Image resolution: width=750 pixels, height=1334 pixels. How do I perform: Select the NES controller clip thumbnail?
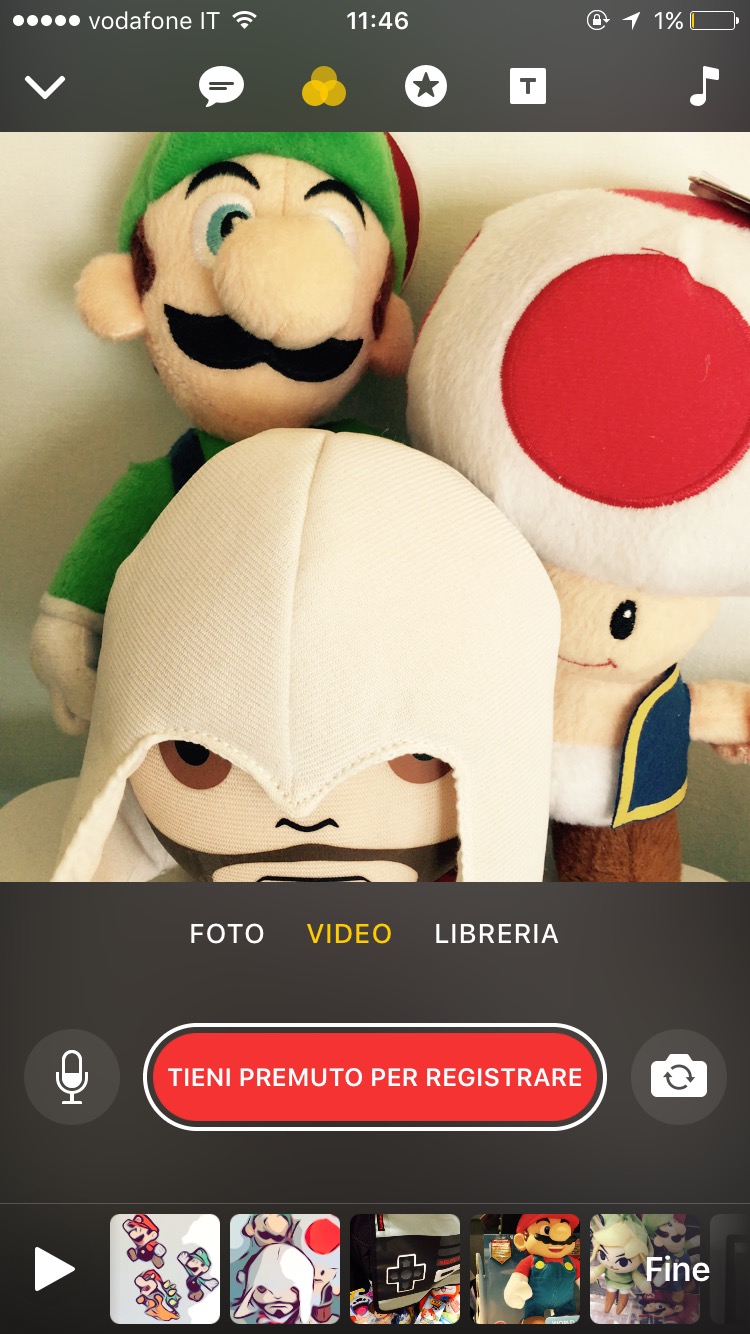pos(405,1269)
